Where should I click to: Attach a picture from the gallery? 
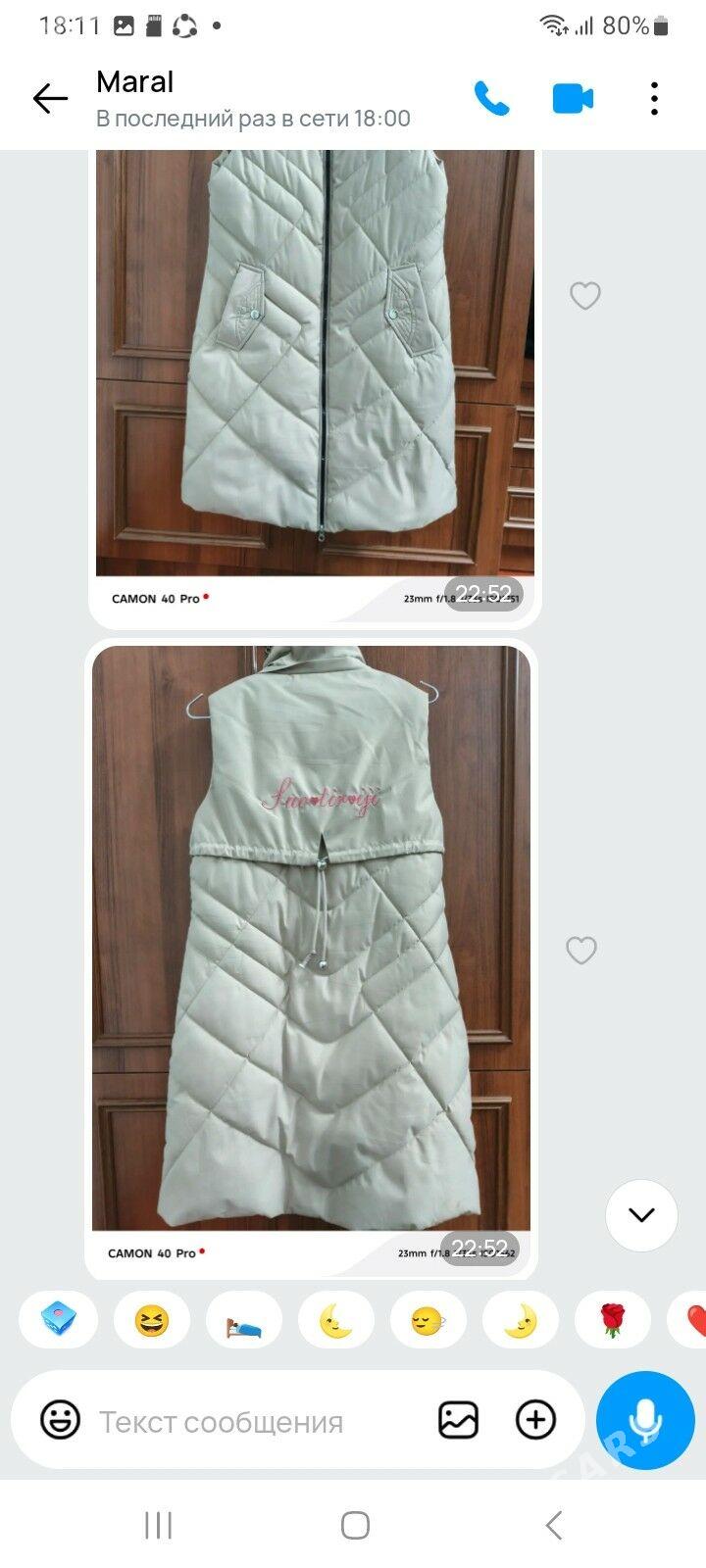click(458, 1420)
